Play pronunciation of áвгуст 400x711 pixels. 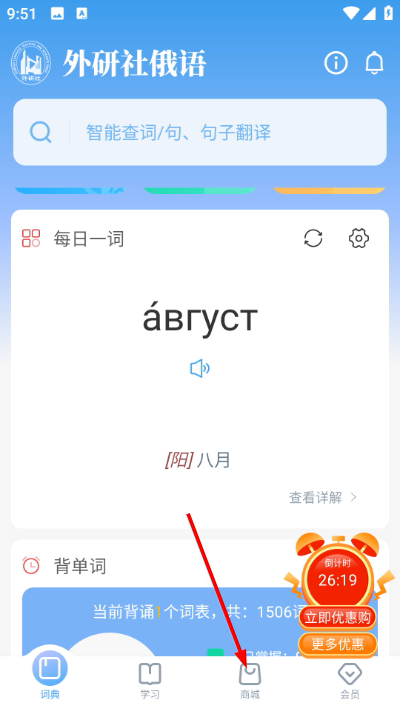[x=200, y=369]
